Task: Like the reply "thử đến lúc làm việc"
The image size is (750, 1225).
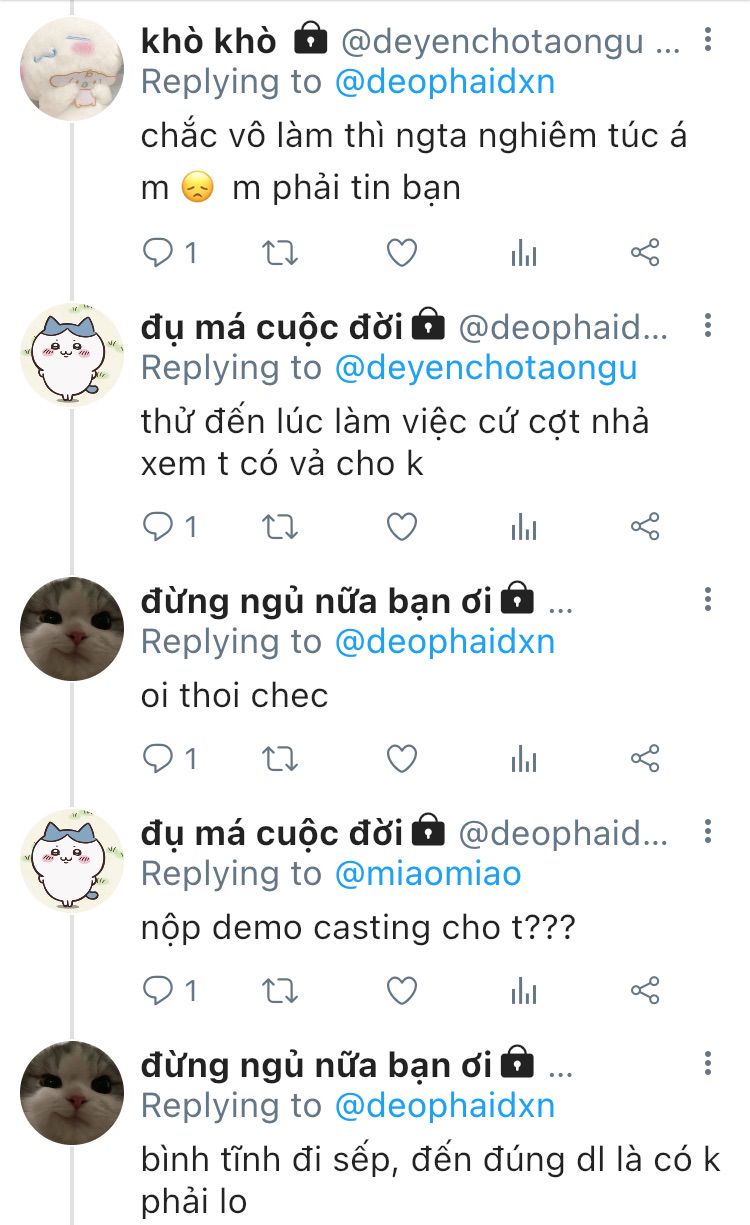Action: tap(401, 526)
